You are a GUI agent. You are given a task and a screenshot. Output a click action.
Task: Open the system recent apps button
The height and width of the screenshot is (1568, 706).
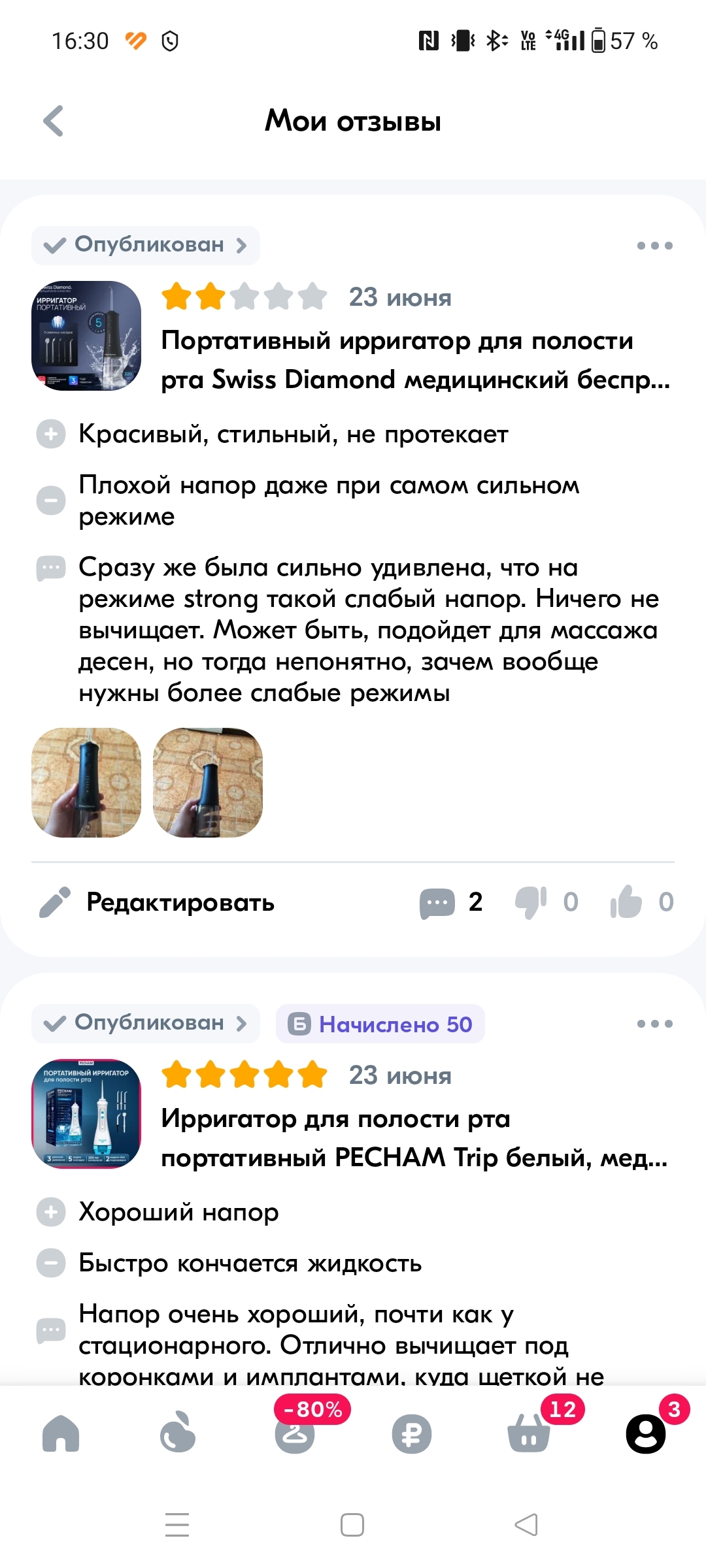177,1525
